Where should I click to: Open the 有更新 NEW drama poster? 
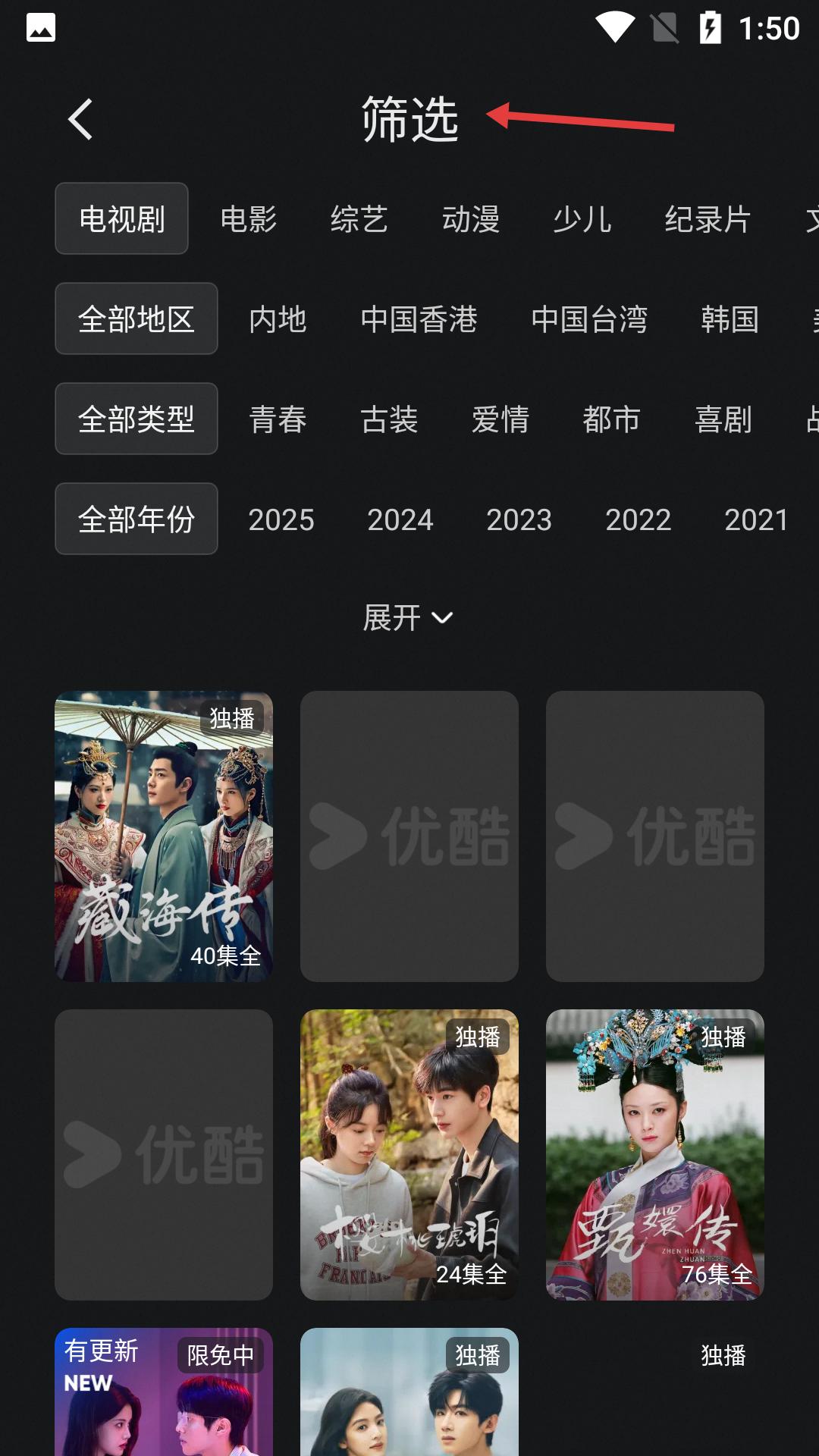pyautogui.click(x=164, y=1392)
